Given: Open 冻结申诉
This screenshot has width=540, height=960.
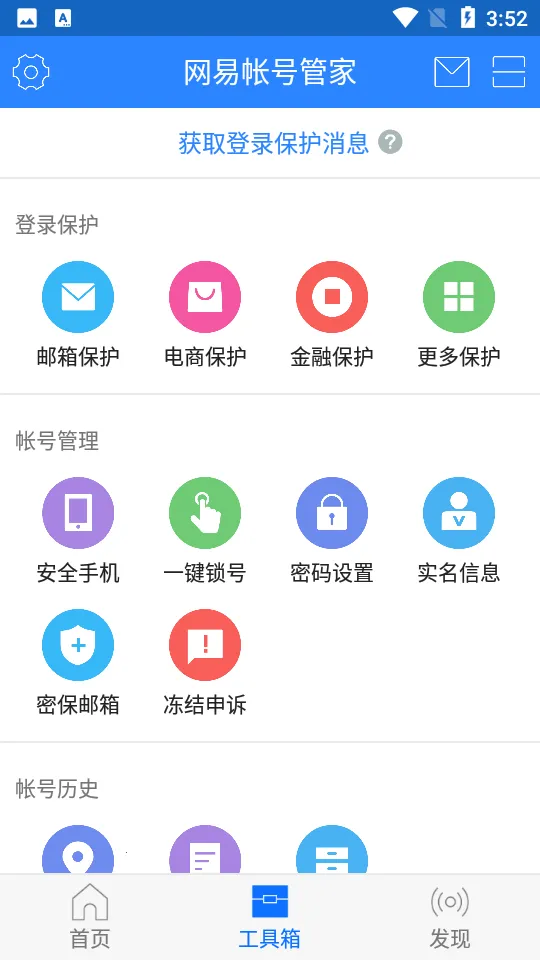Looking at the screenshot, I should point(205,662).
